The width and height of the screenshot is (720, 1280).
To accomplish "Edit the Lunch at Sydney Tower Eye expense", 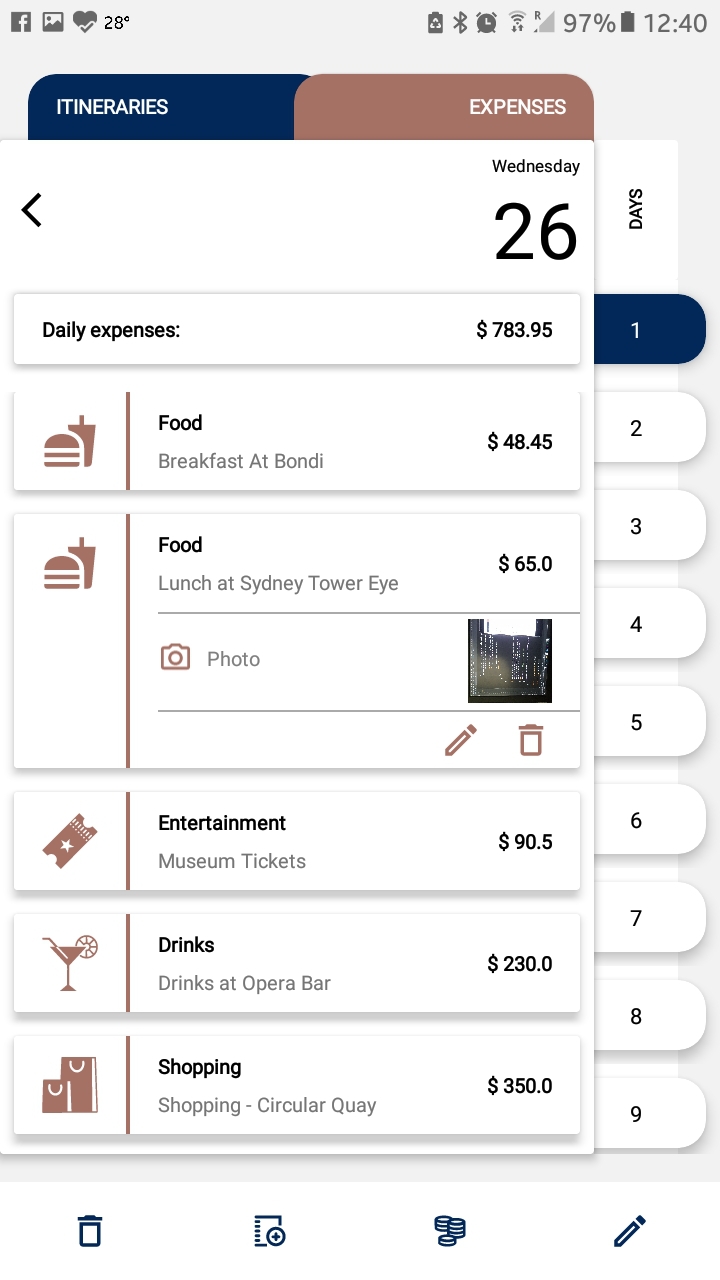I will point(461,740).
